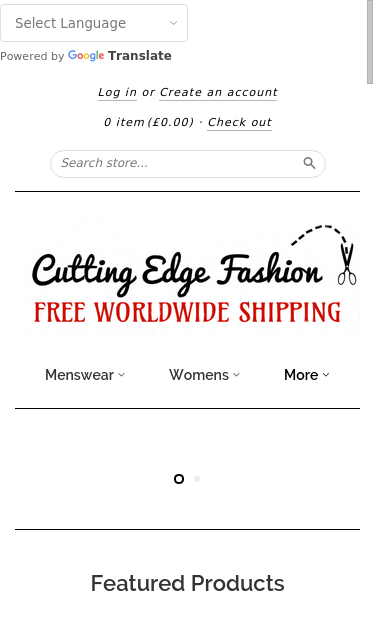Expand the Womens menu
The height and width of the screenshot is (627, 375).
pyautogui.click(x=204, y=375)
